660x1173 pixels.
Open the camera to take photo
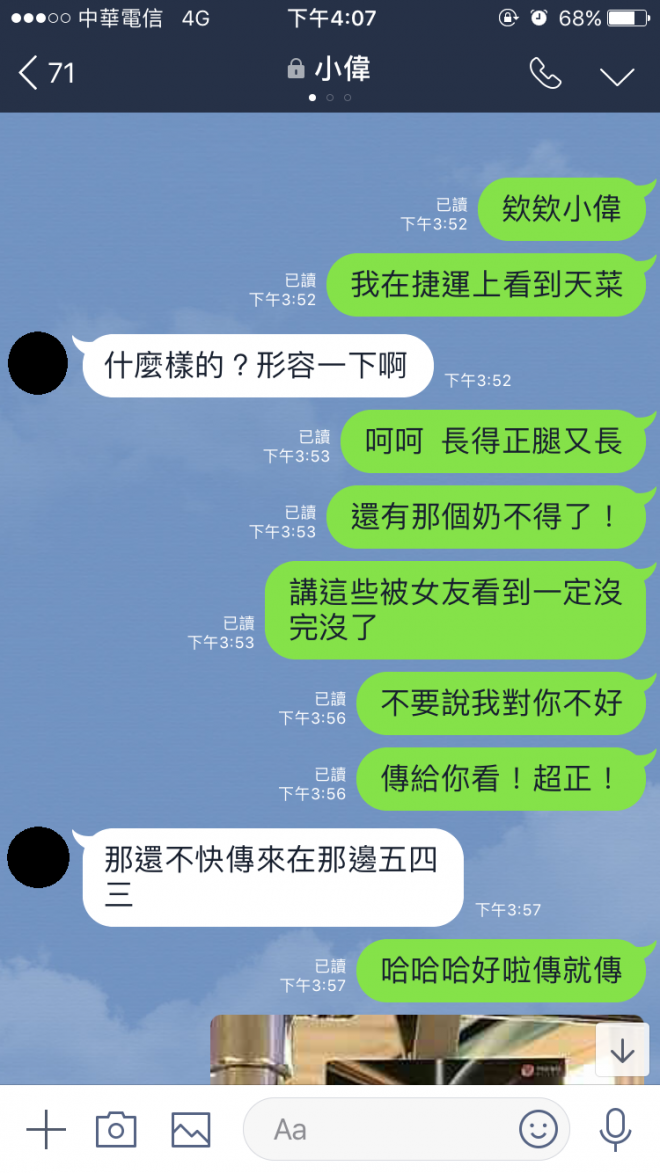116,1130
